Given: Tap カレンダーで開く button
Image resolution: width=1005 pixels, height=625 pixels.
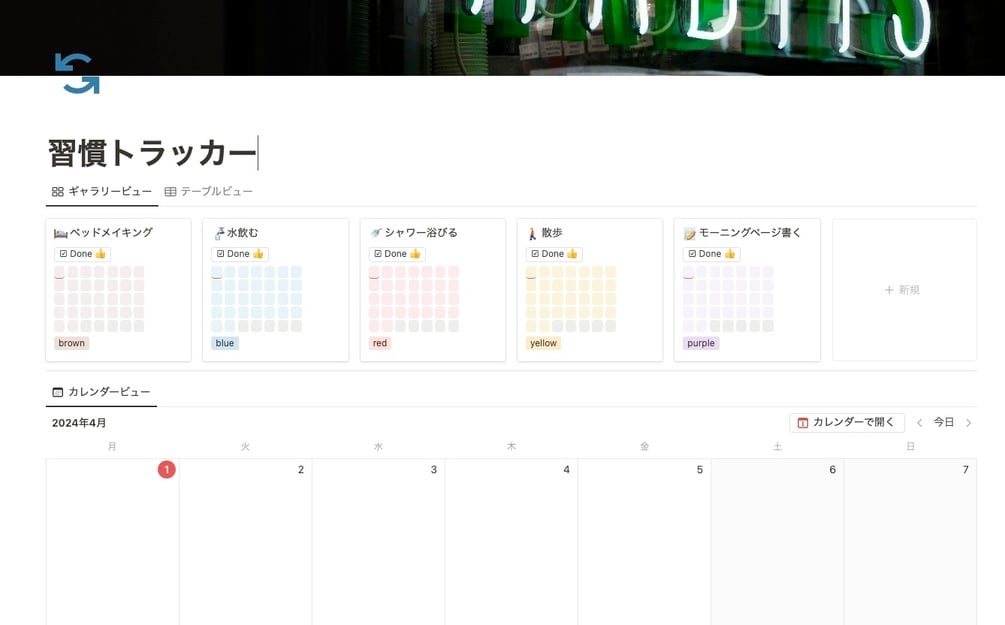Looking at the screenshot, I should pyautogui.click(x=846, y=422).
